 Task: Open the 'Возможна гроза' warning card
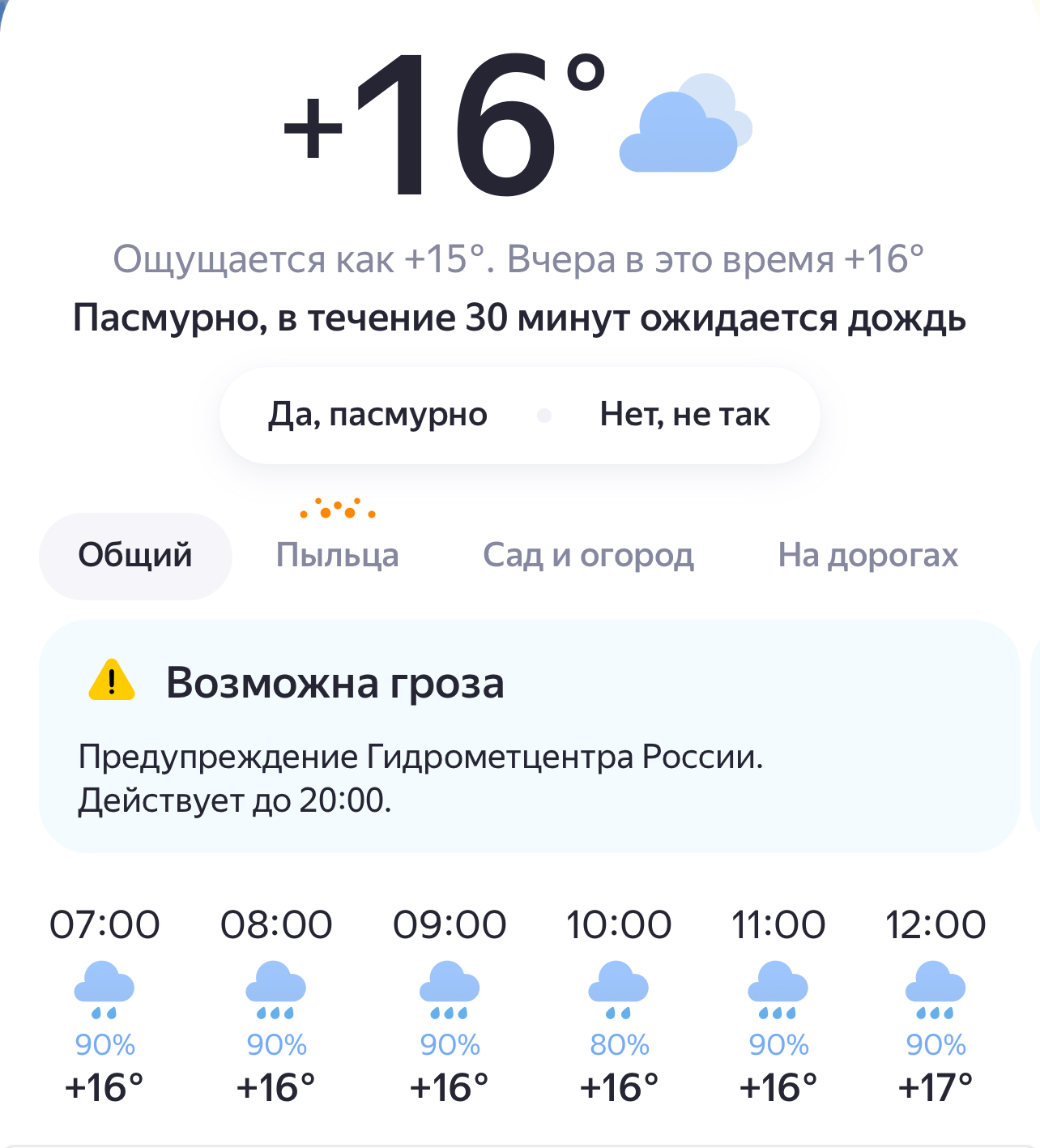pos(528,736)
